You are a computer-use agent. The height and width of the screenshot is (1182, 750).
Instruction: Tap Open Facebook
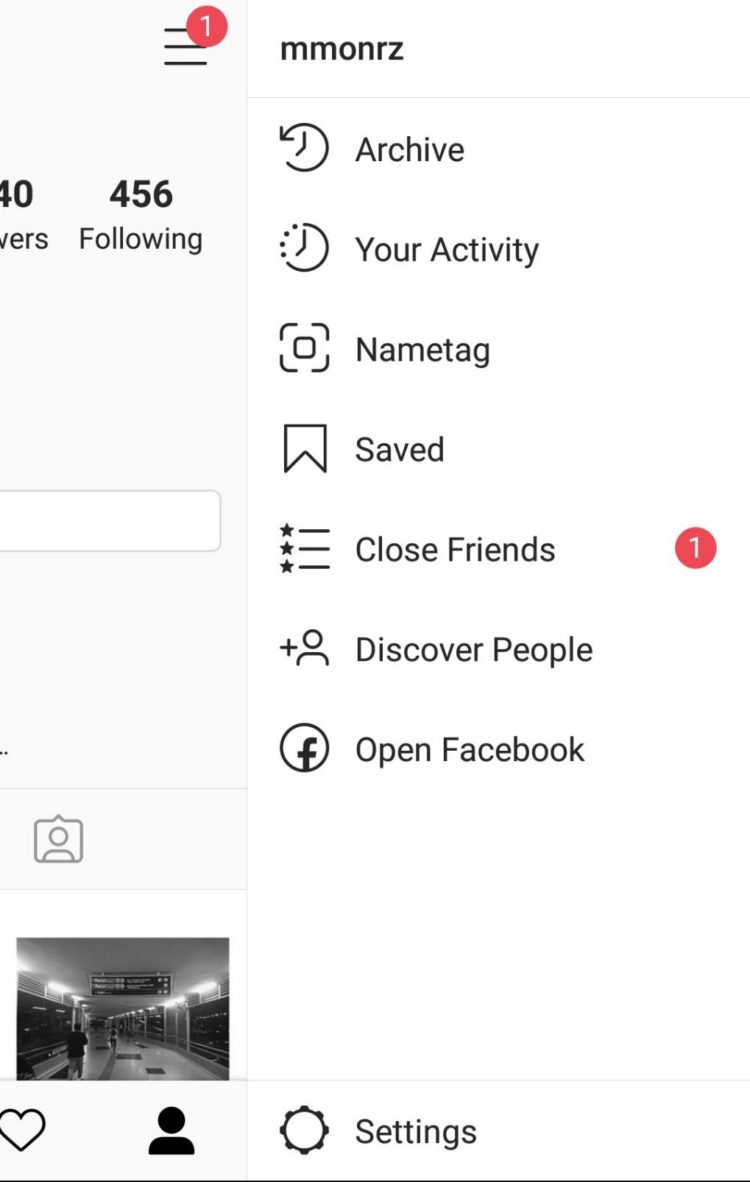pyautogui.click(x=469, y=750)
